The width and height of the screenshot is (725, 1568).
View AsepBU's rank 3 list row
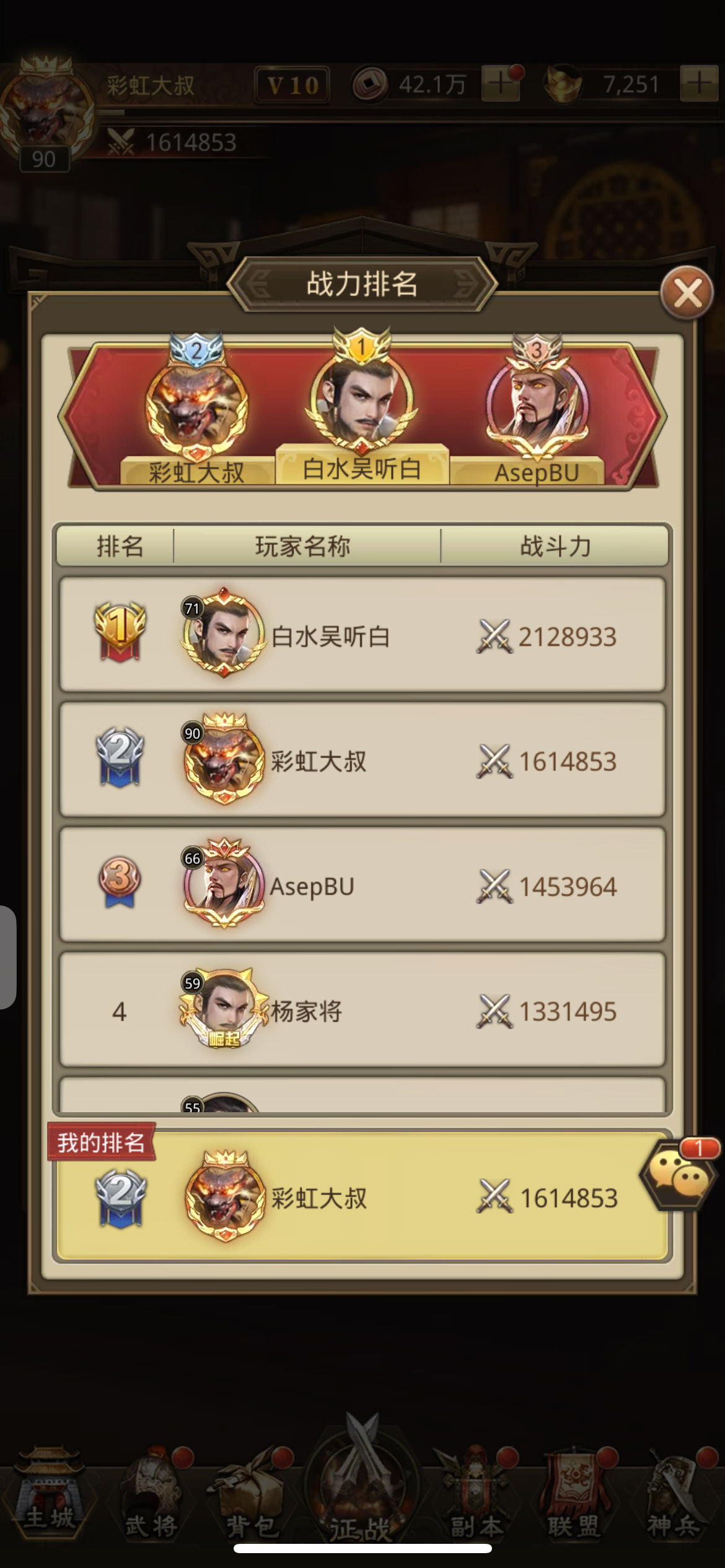click(362, 886)
